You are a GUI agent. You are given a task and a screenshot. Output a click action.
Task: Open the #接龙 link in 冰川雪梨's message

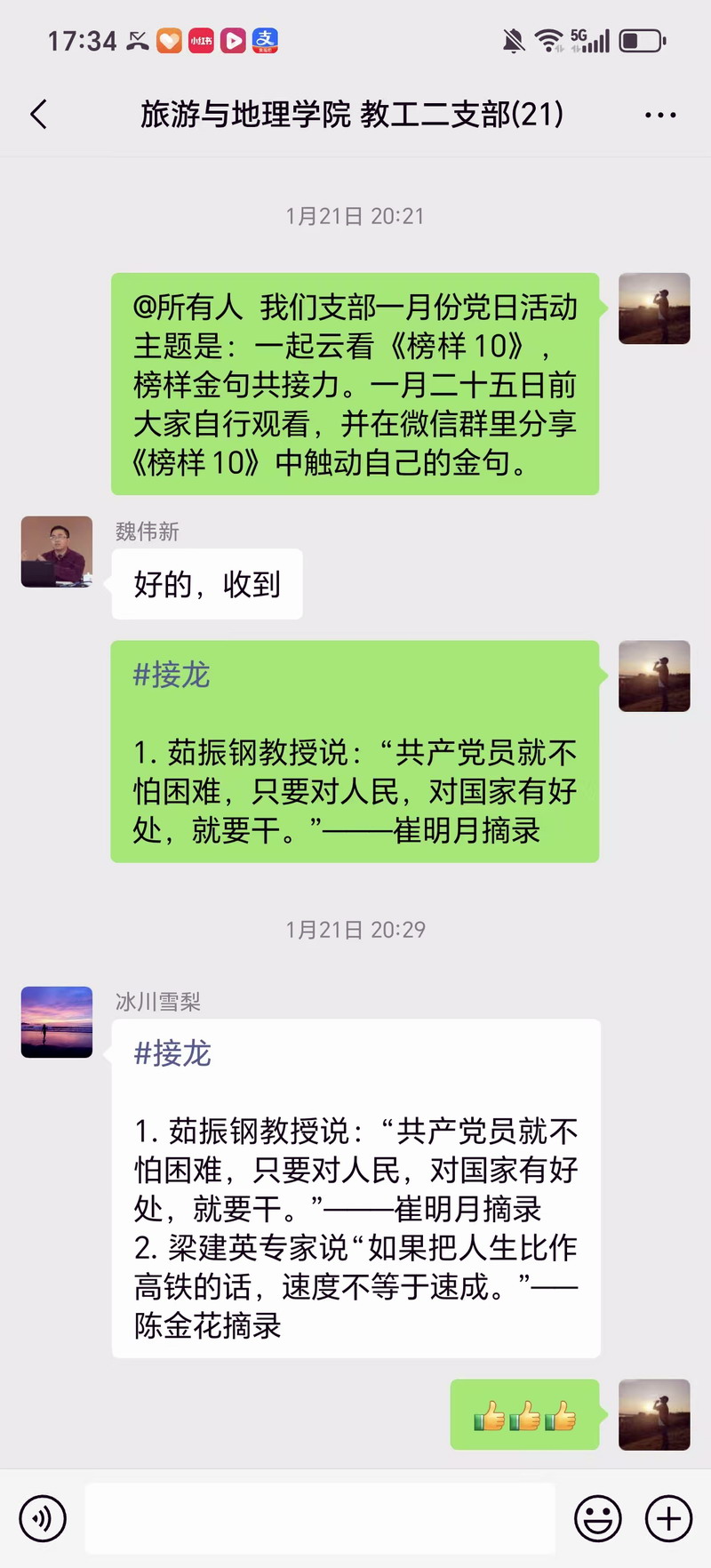[x=172, y=1053]
